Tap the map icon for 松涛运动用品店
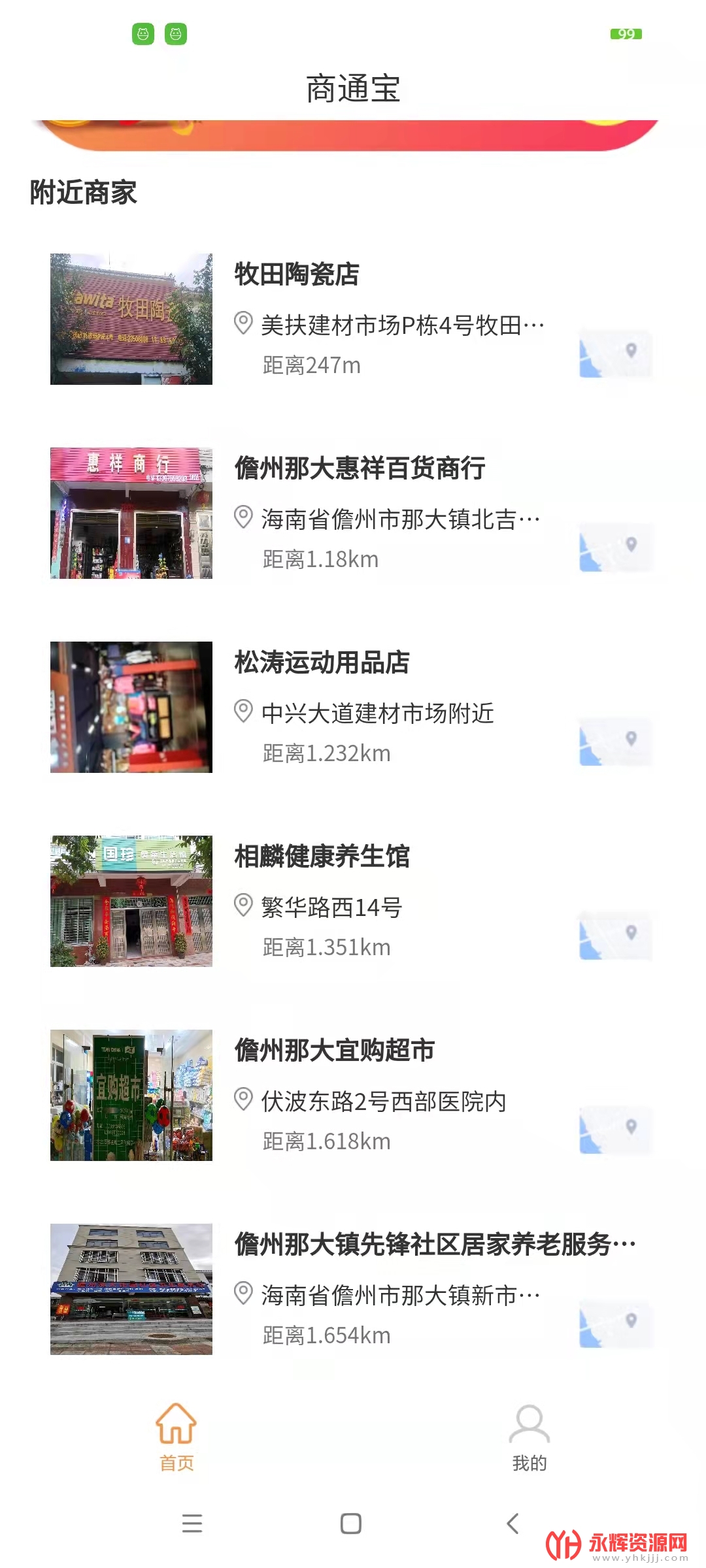This screenshot has width=706, height=1568. tap(615, 742)
